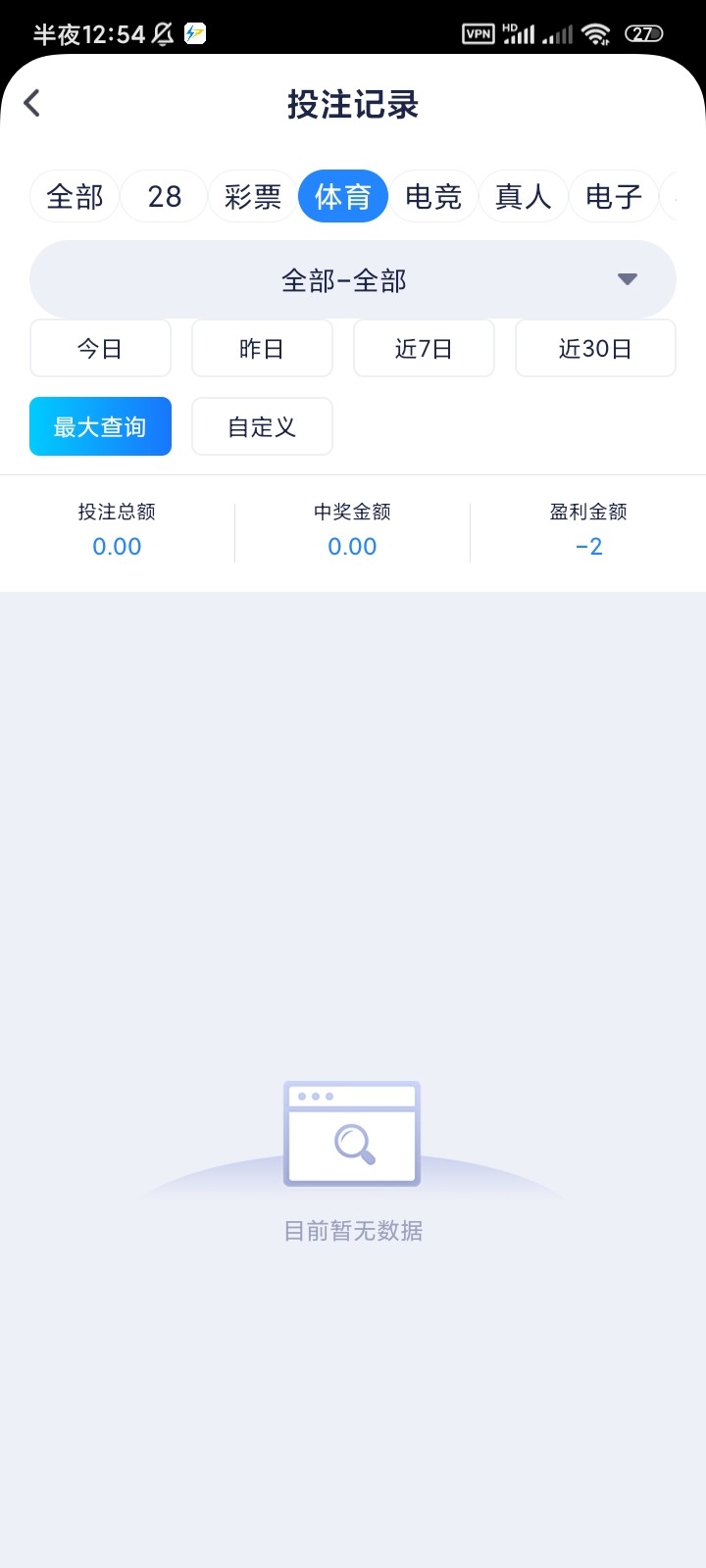
Task: Show records for 近7日
Action: pyautogui.click(x=424, y=348)
